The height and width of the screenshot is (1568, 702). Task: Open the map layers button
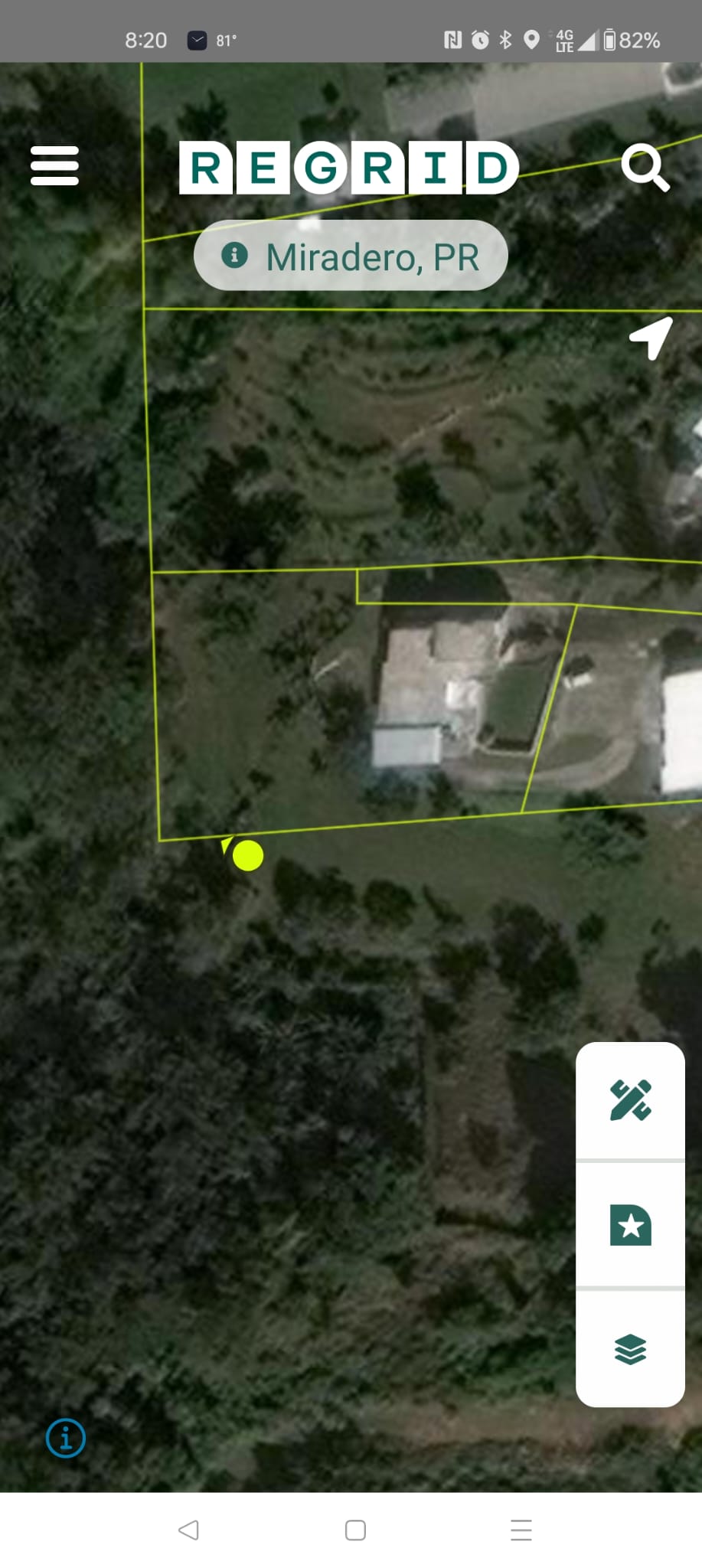tap(630, 1349)
